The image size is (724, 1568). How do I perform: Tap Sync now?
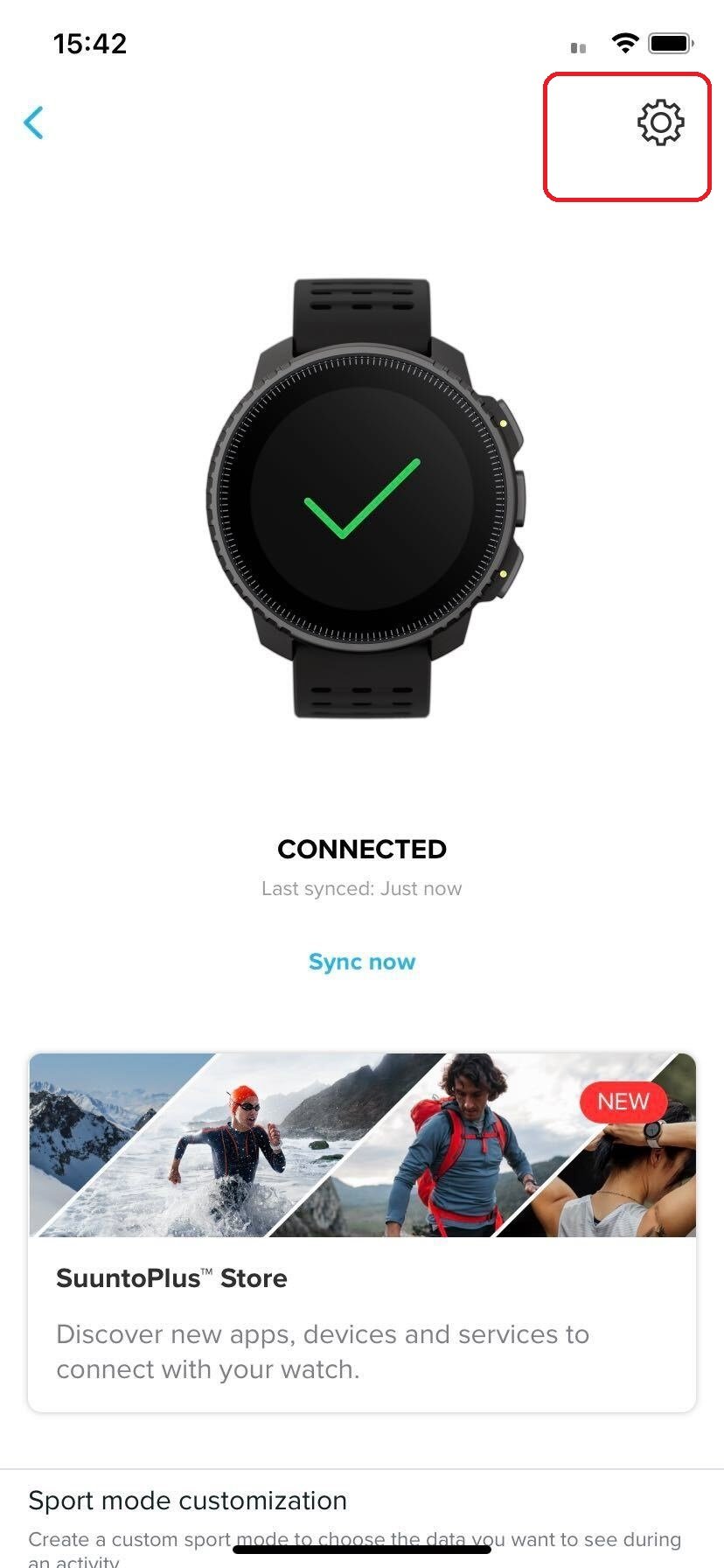tap(361, 962)
